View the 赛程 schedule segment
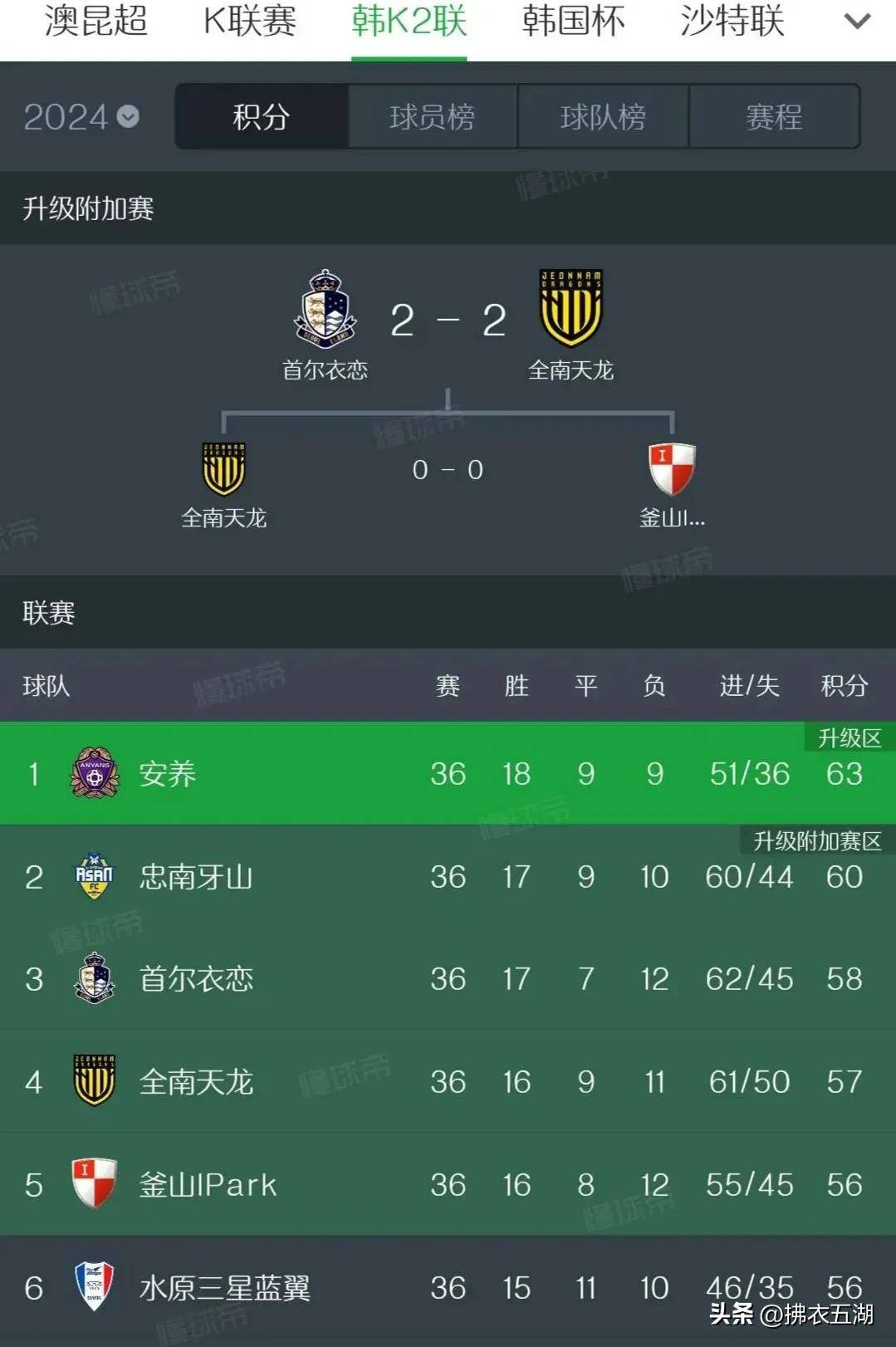 click(774, 117)
